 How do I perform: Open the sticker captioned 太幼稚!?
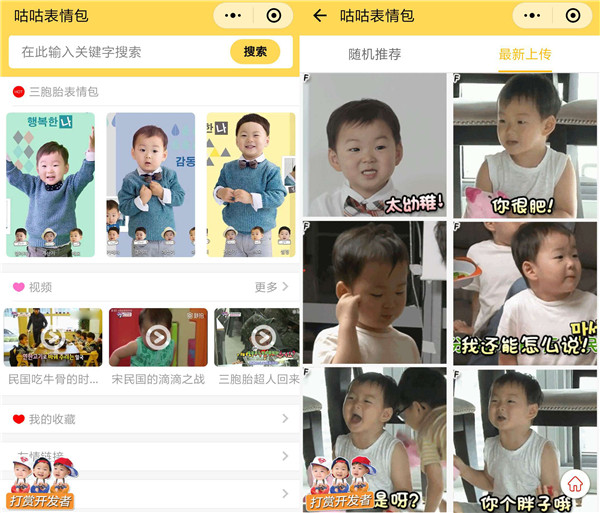(x=375, y=145)
